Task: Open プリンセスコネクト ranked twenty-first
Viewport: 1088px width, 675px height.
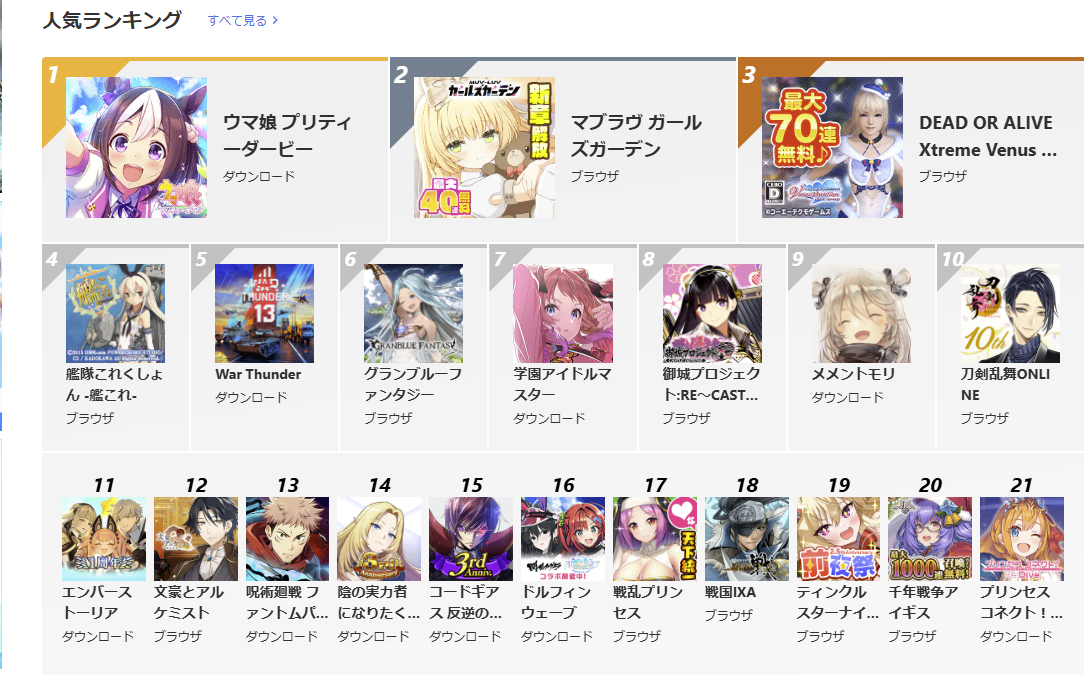Action: (x=1022, y=539)
